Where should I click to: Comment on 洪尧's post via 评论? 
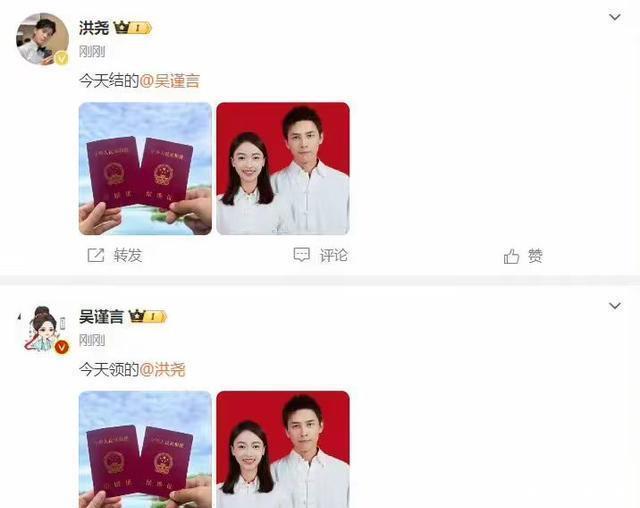[320, 255]
